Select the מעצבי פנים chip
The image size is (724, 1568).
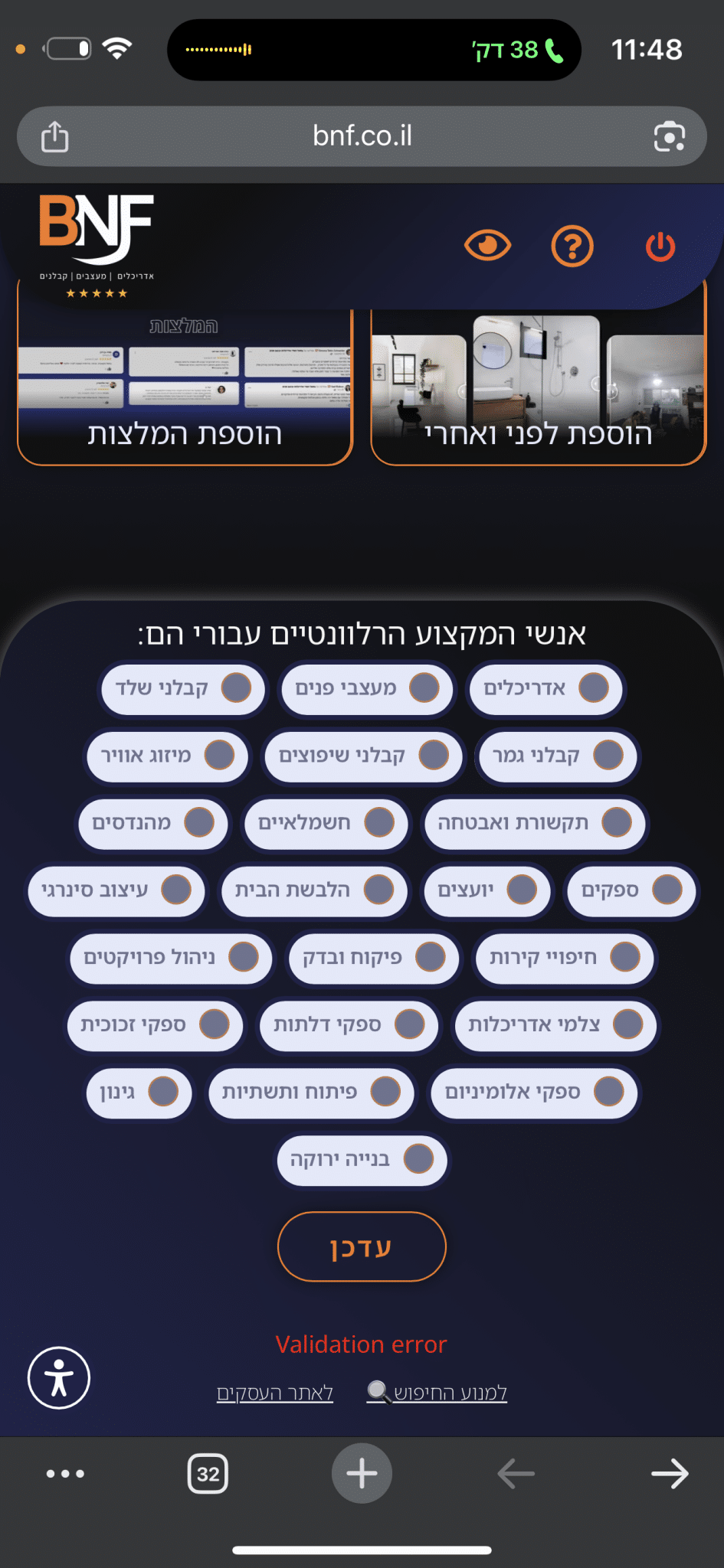point(366,688)
